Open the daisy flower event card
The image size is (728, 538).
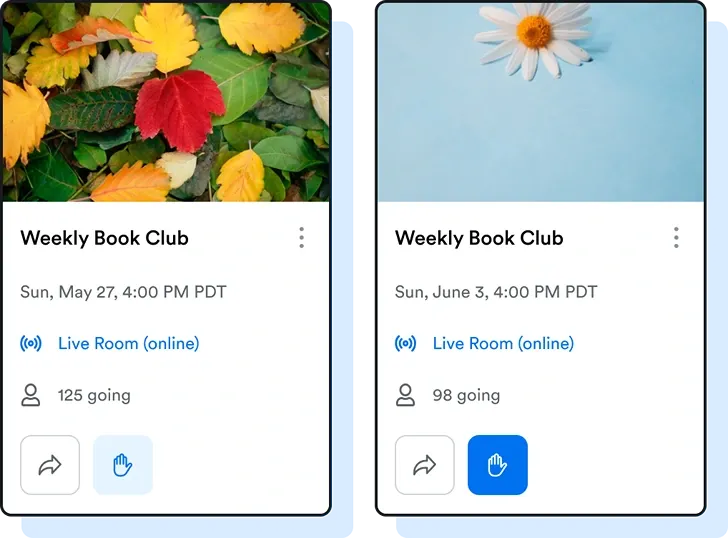click(x=541, y=100)
